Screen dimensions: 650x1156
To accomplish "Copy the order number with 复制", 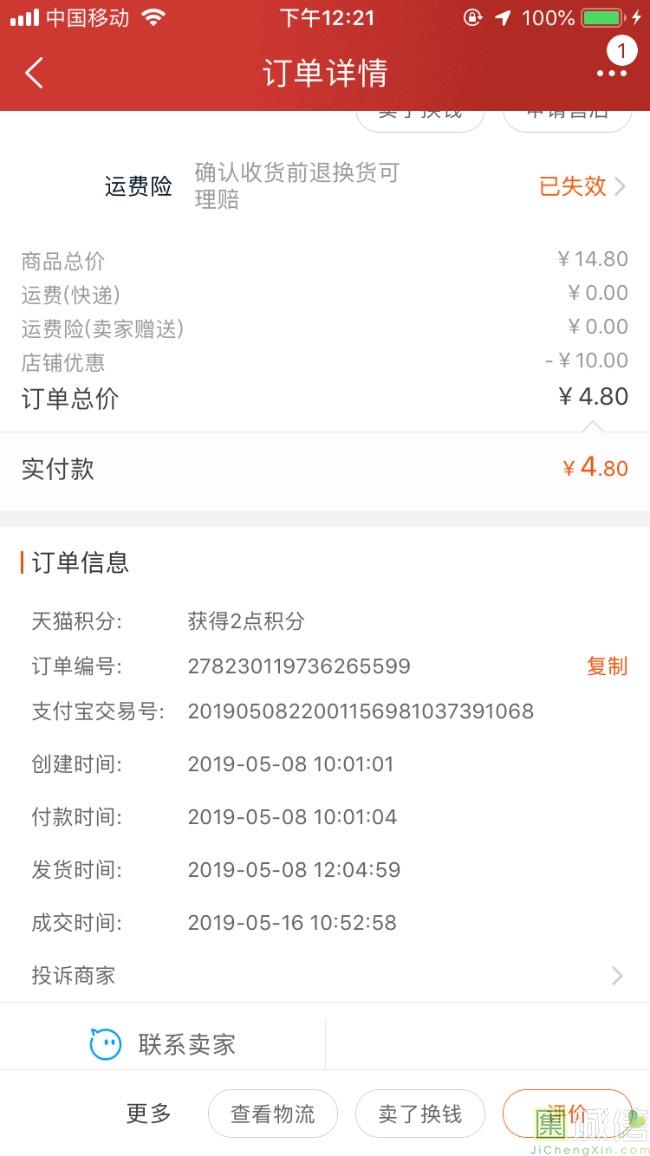I will click(607, 666).
